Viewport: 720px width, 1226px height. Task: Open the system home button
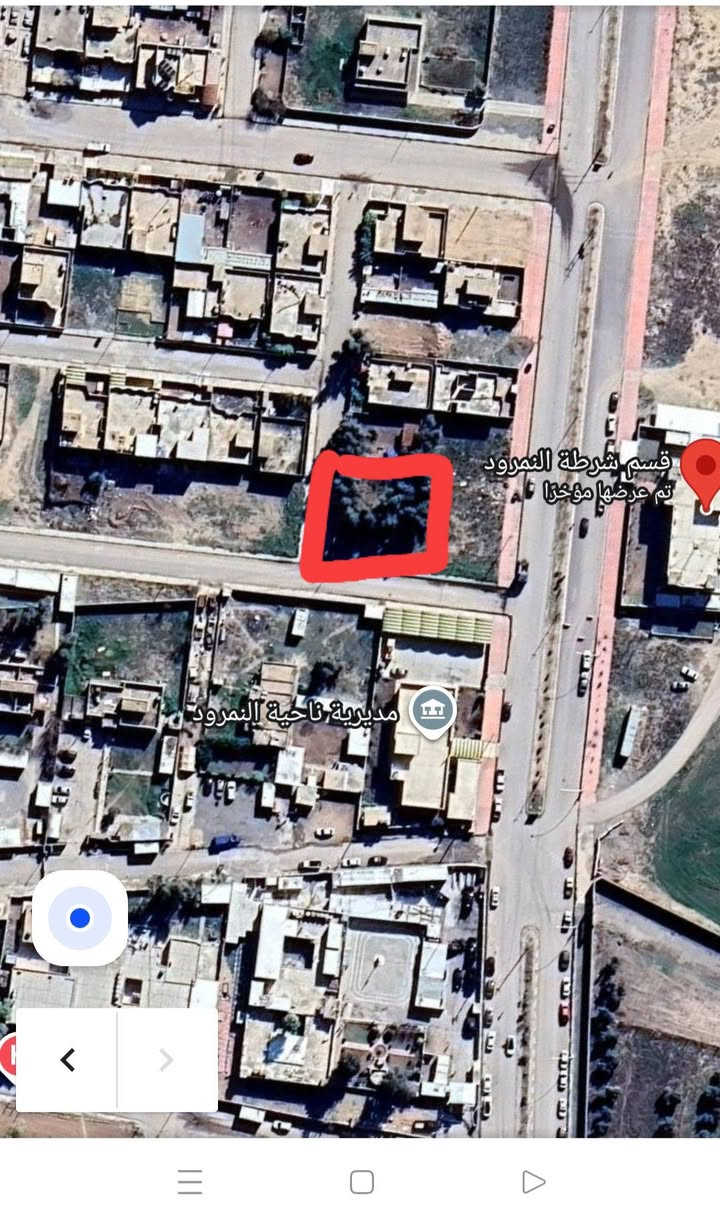click(x=362, y=1183)
